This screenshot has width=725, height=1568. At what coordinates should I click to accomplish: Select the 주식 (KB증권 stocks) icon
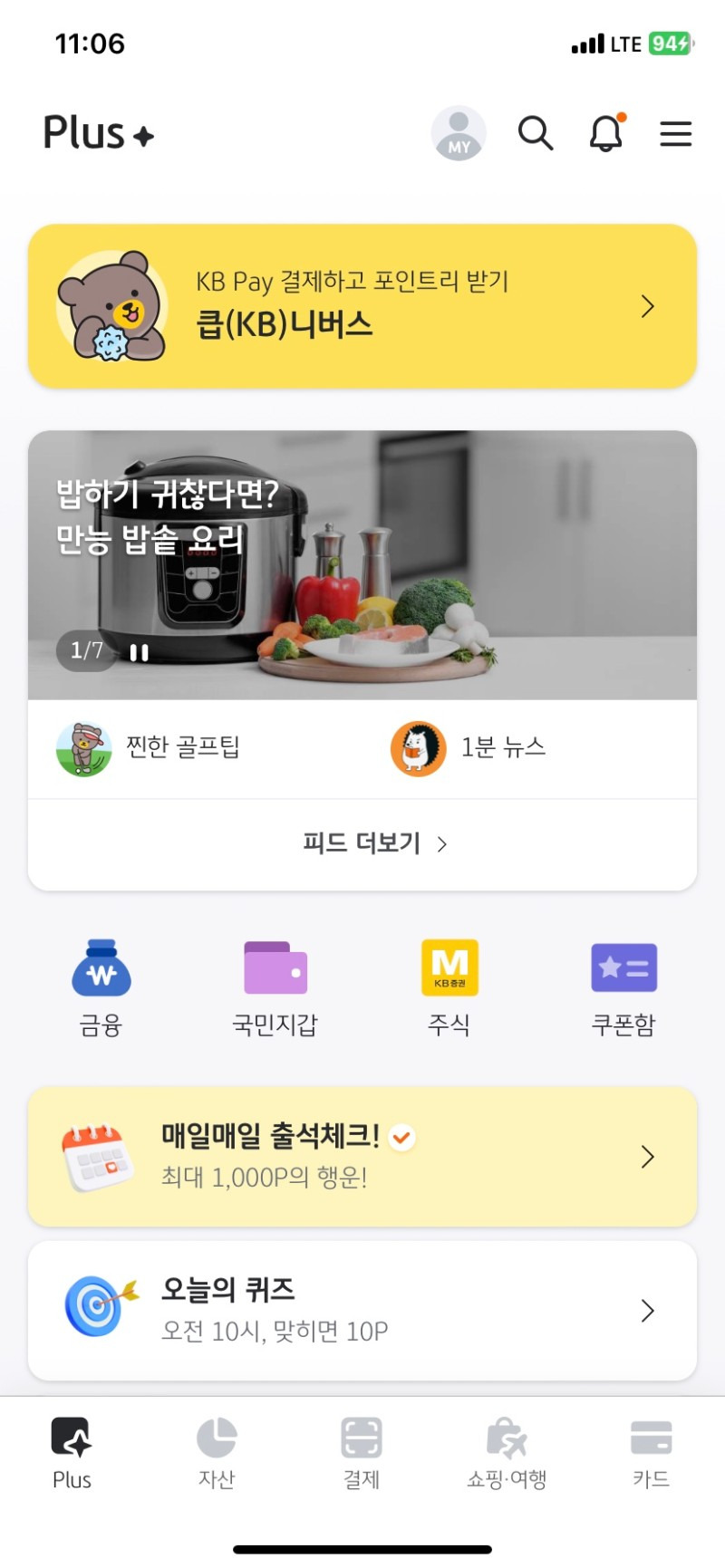pyautogui.click(x=449, y=987)
